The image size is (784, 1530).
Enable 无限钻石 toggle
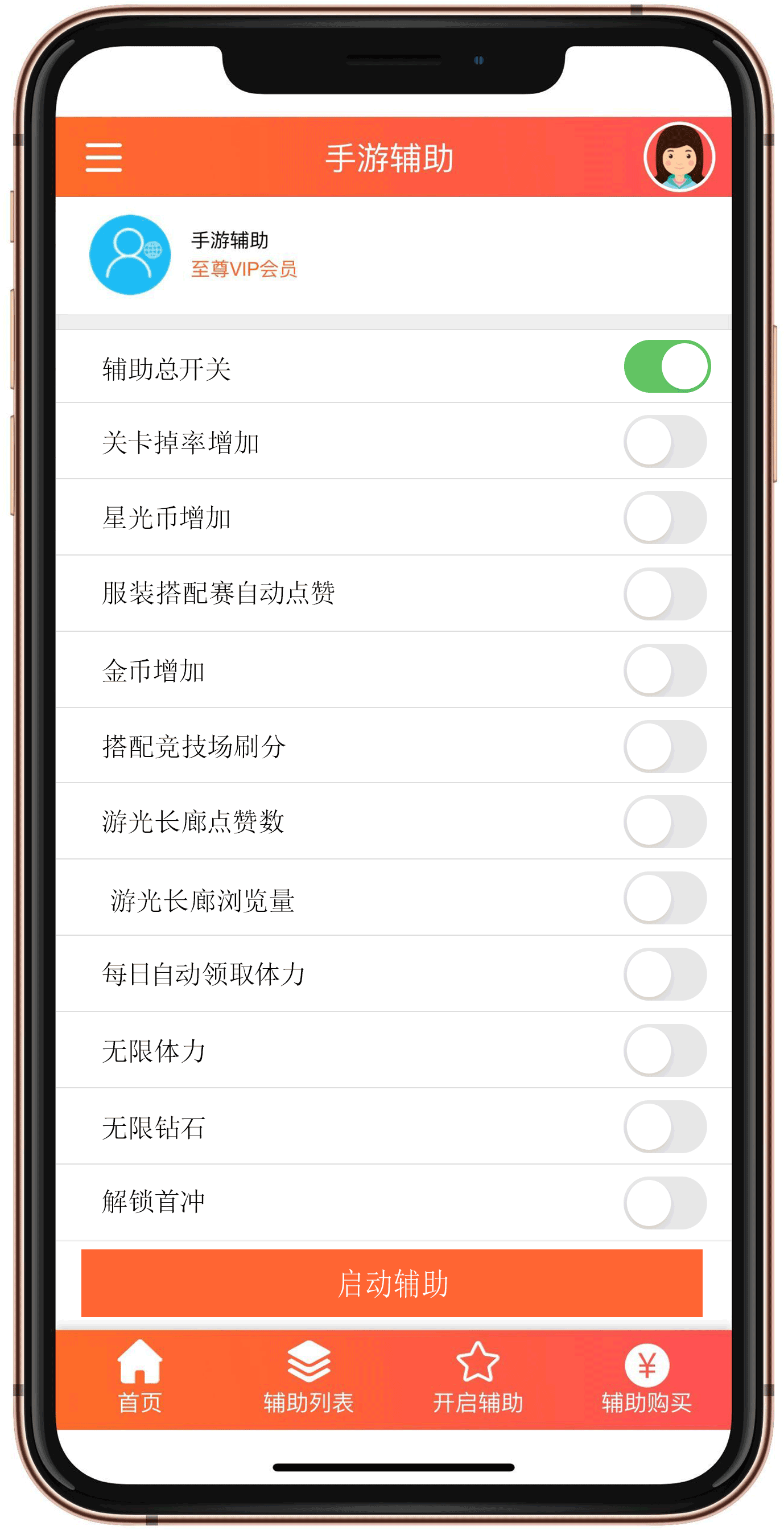coord(665,1126)
